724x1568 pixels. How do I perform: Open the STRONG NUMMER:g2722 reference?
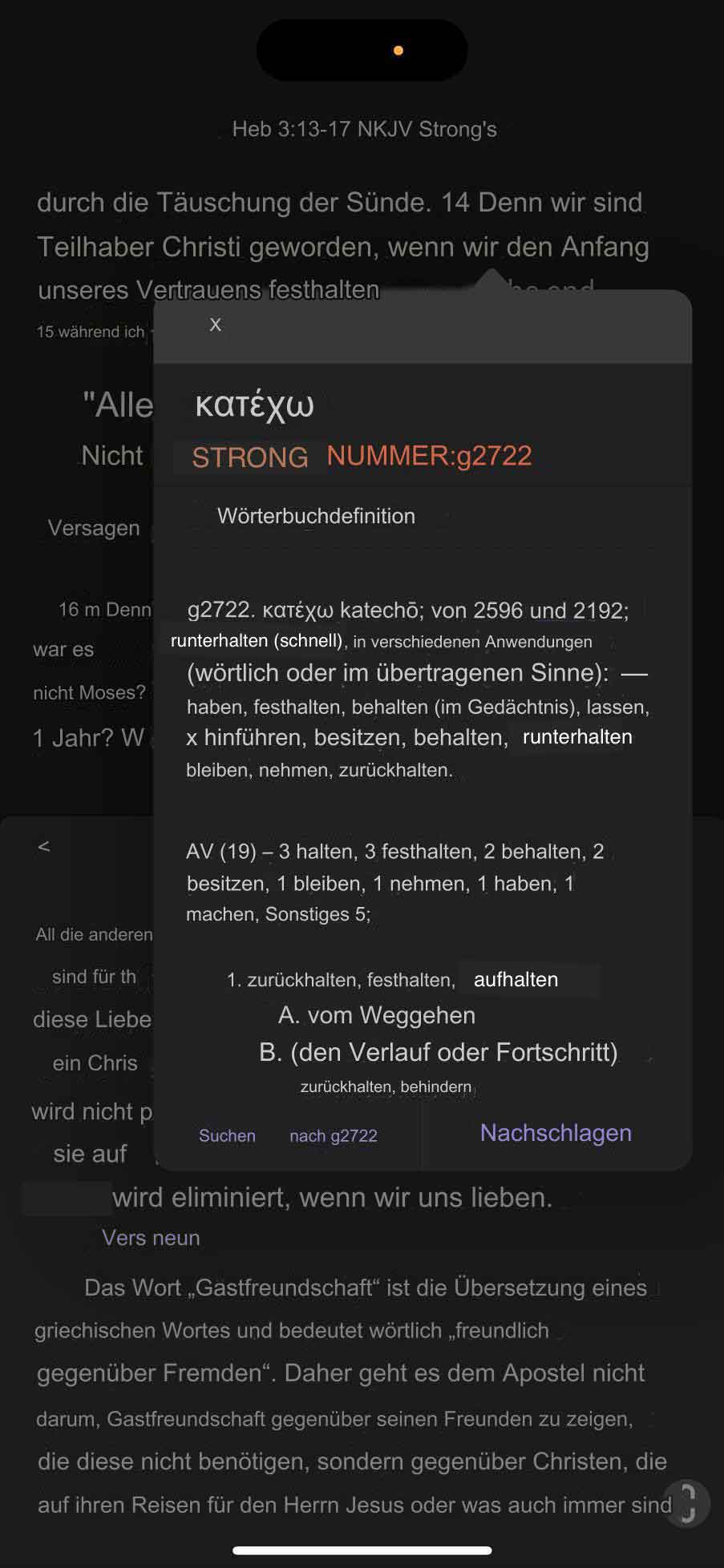(x=362, y=456)
